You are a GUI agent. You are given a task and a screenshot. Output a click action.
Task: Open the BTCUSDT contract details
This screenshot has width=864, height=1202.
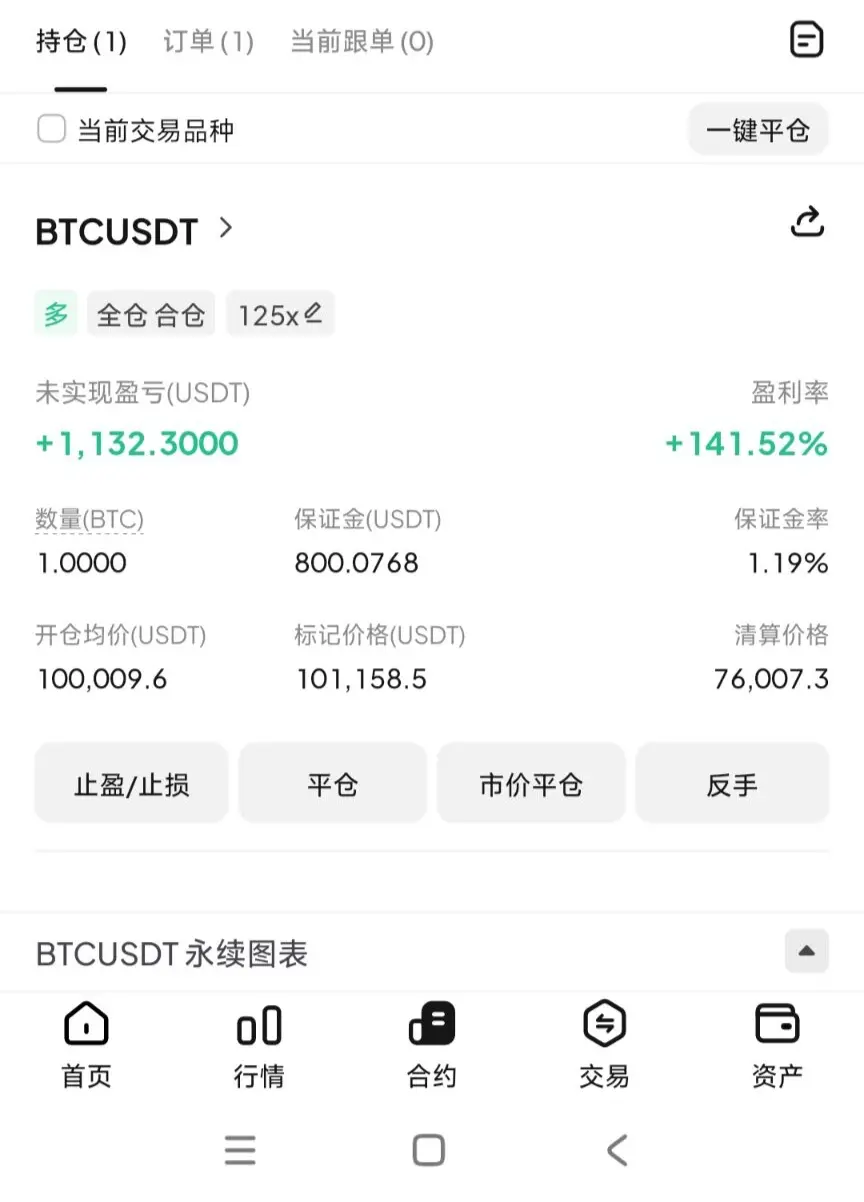point(134,231)
